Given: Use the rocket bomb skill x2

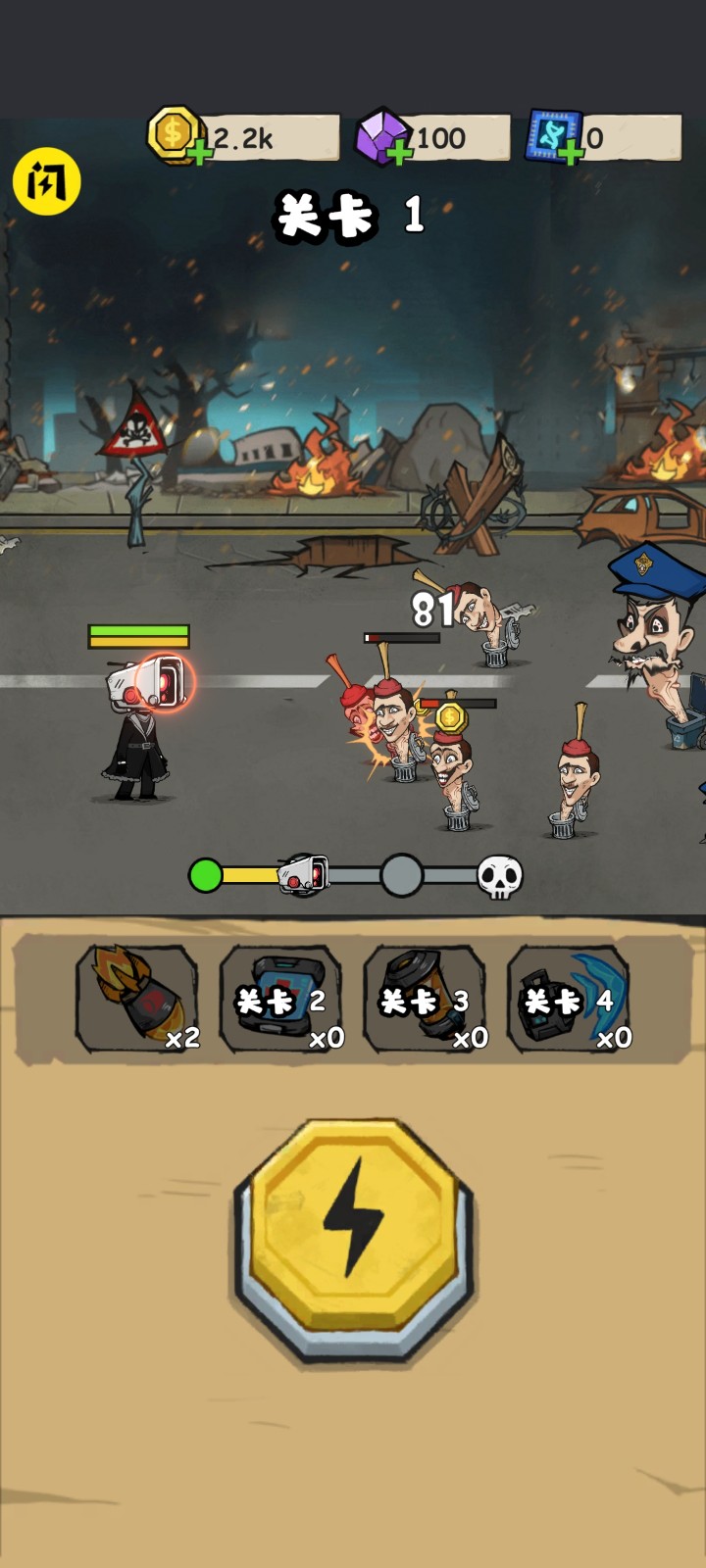Looking at the screenshot, I should coord(137,998).
